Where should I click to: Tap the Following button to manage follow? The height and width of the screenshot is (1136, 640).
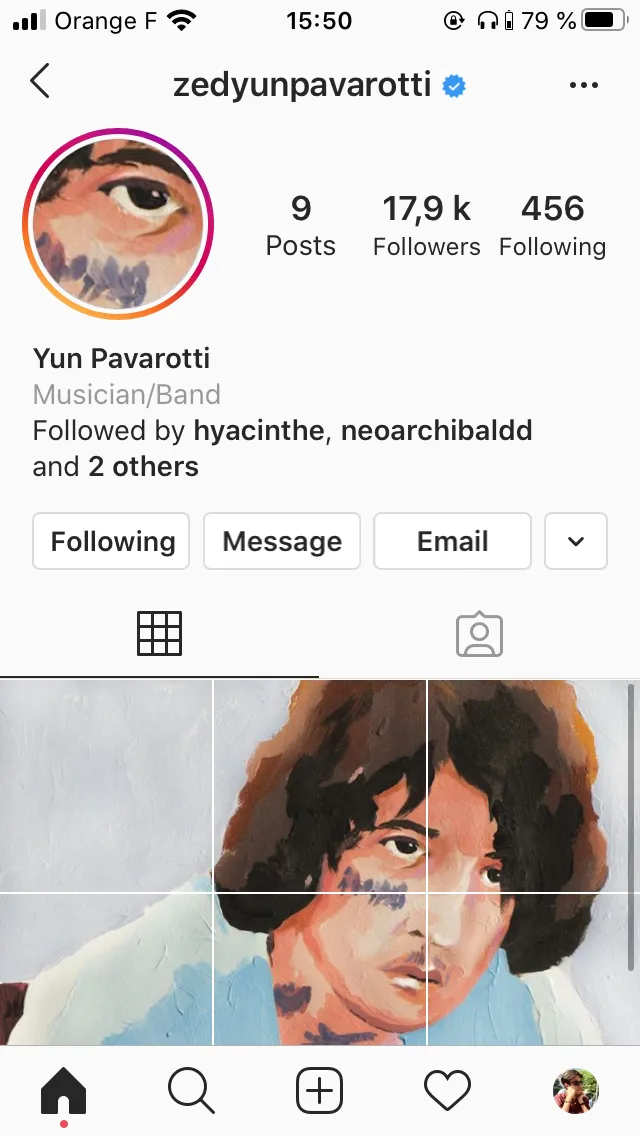[x=111, y=541]
